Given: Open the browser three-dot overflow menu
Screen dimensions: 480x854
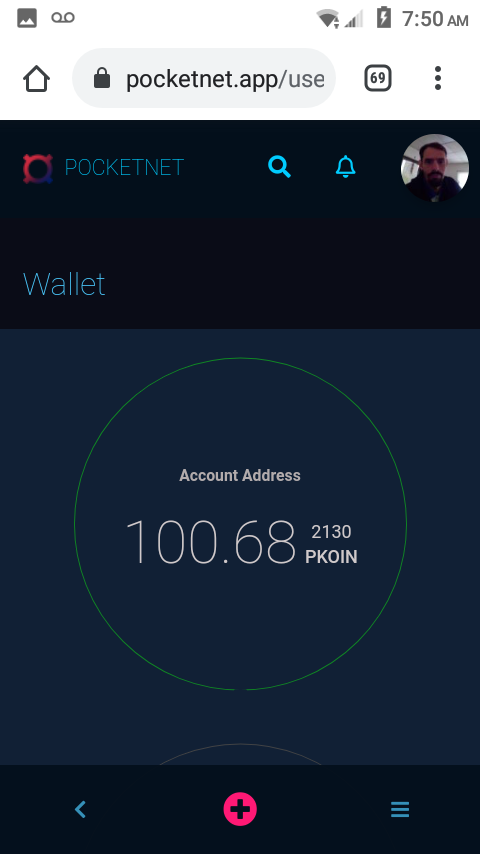Looking at the screenshot, I should click(x=438, y=78).
